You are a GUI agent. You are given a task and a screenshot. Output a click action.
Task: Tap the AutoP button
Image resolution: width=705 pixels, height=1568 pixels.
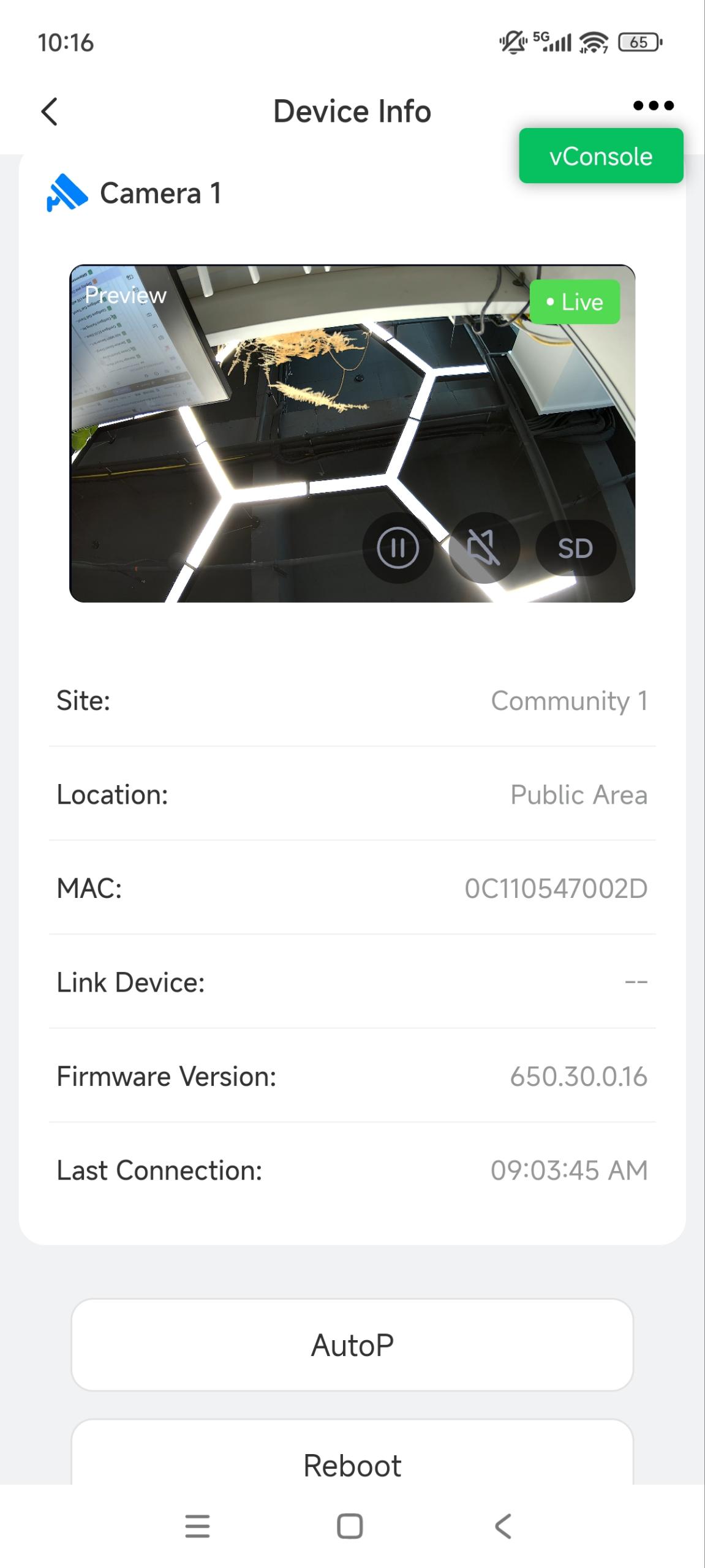(352, 1346)
